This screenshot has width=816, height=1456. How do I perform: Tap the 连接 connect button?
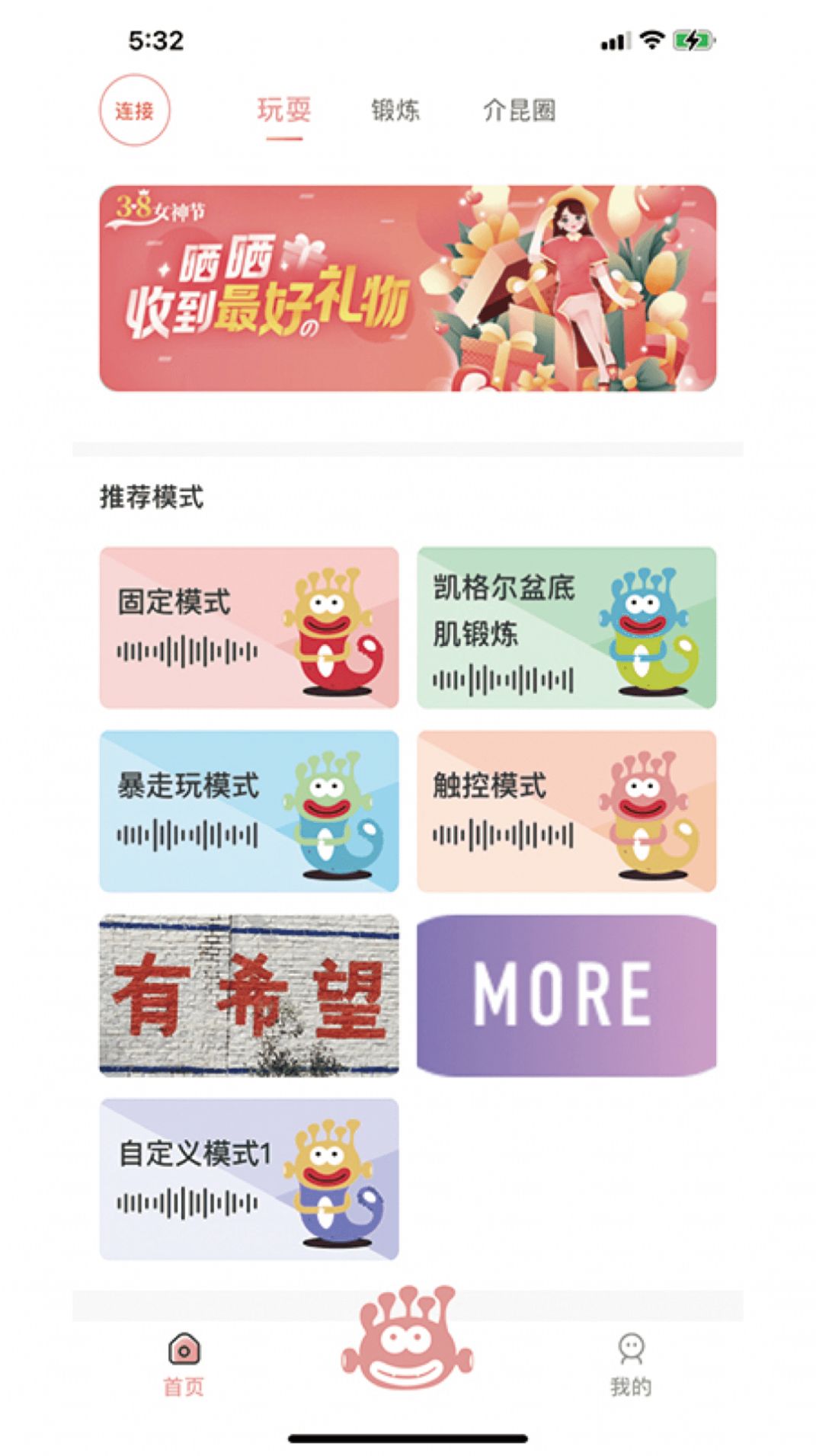click(x=134, y=110)
